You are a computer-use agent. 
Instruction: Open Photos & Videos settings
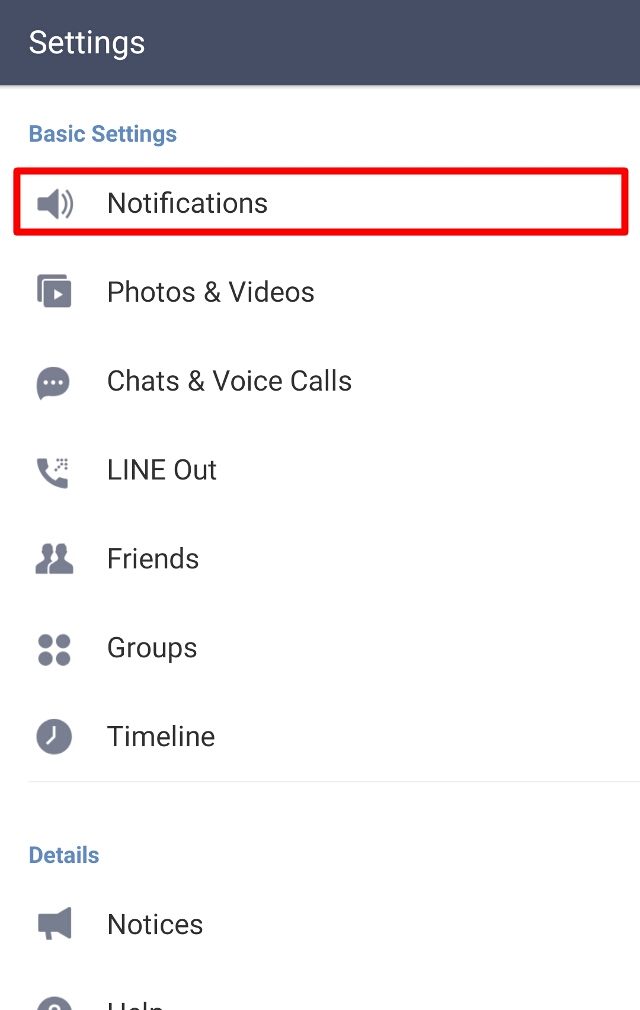click(210, 292)
